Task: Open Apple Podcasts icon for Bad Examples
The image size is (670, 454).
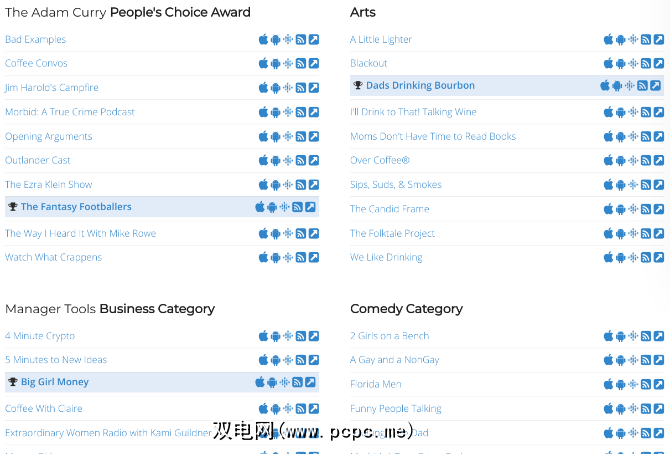Action: click(264, 40)
